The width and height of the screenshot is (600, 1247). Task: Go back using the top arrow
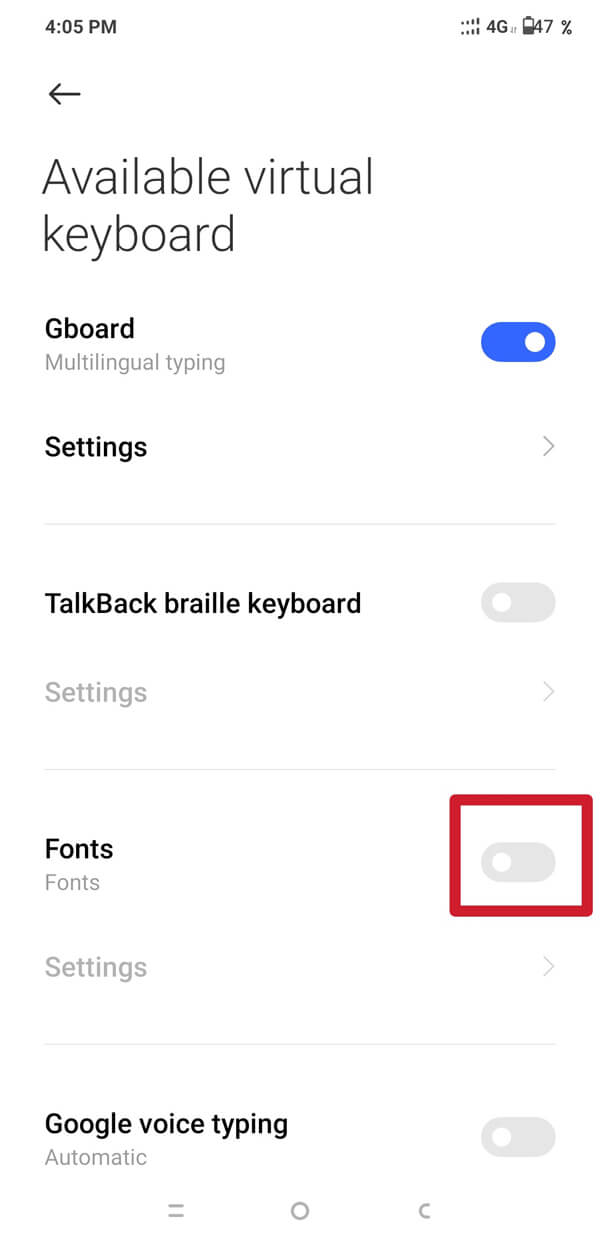(64, 94)
